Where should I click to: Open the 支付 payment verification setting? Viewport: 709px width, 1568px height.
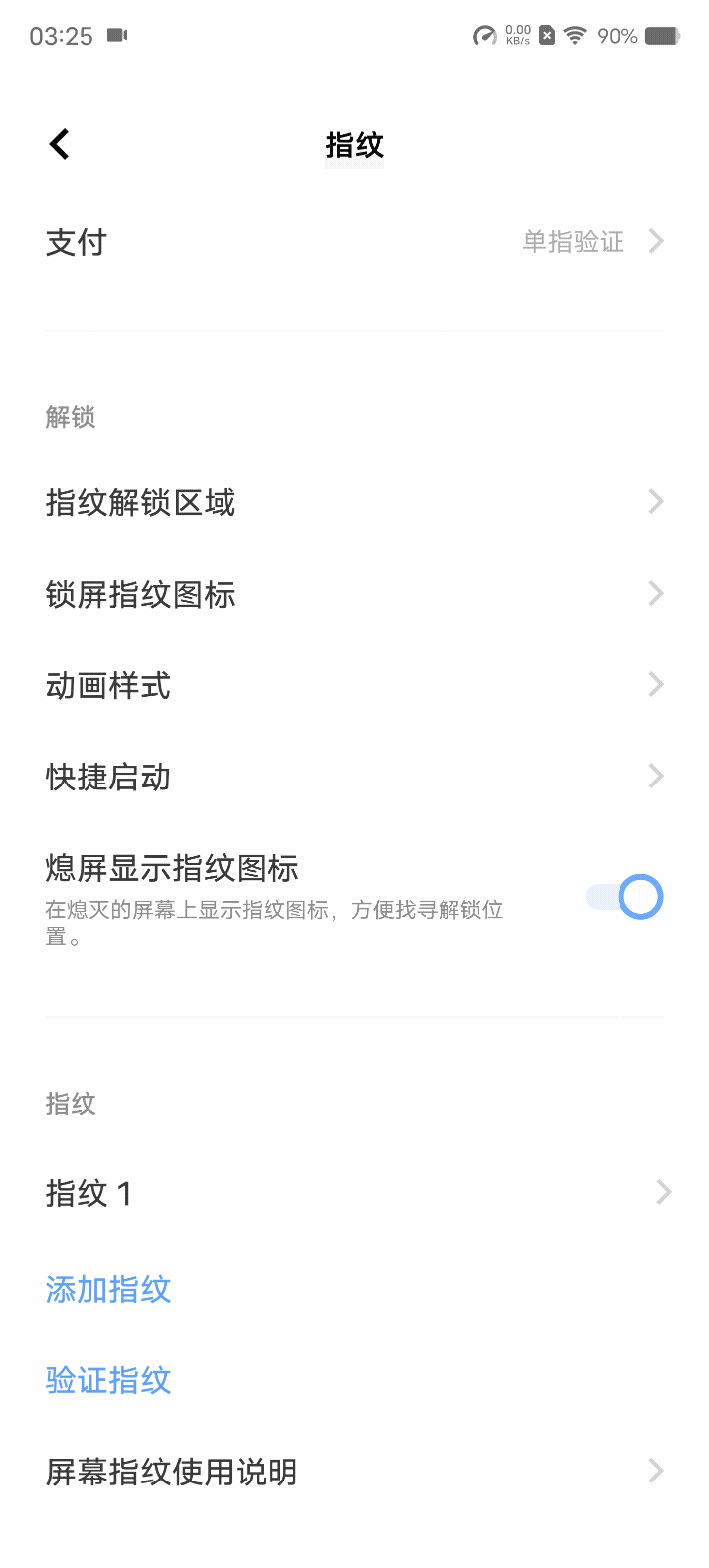[354, 242]
